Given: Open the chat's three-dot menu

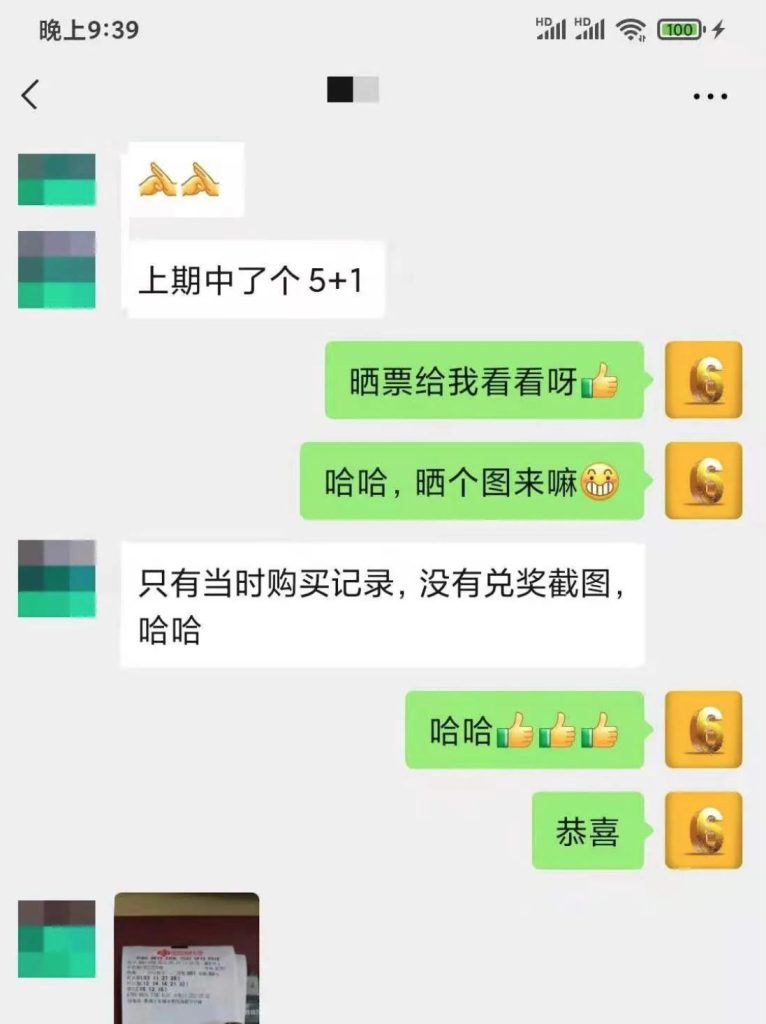Looking at the screenshot, I should coord(710,97).
